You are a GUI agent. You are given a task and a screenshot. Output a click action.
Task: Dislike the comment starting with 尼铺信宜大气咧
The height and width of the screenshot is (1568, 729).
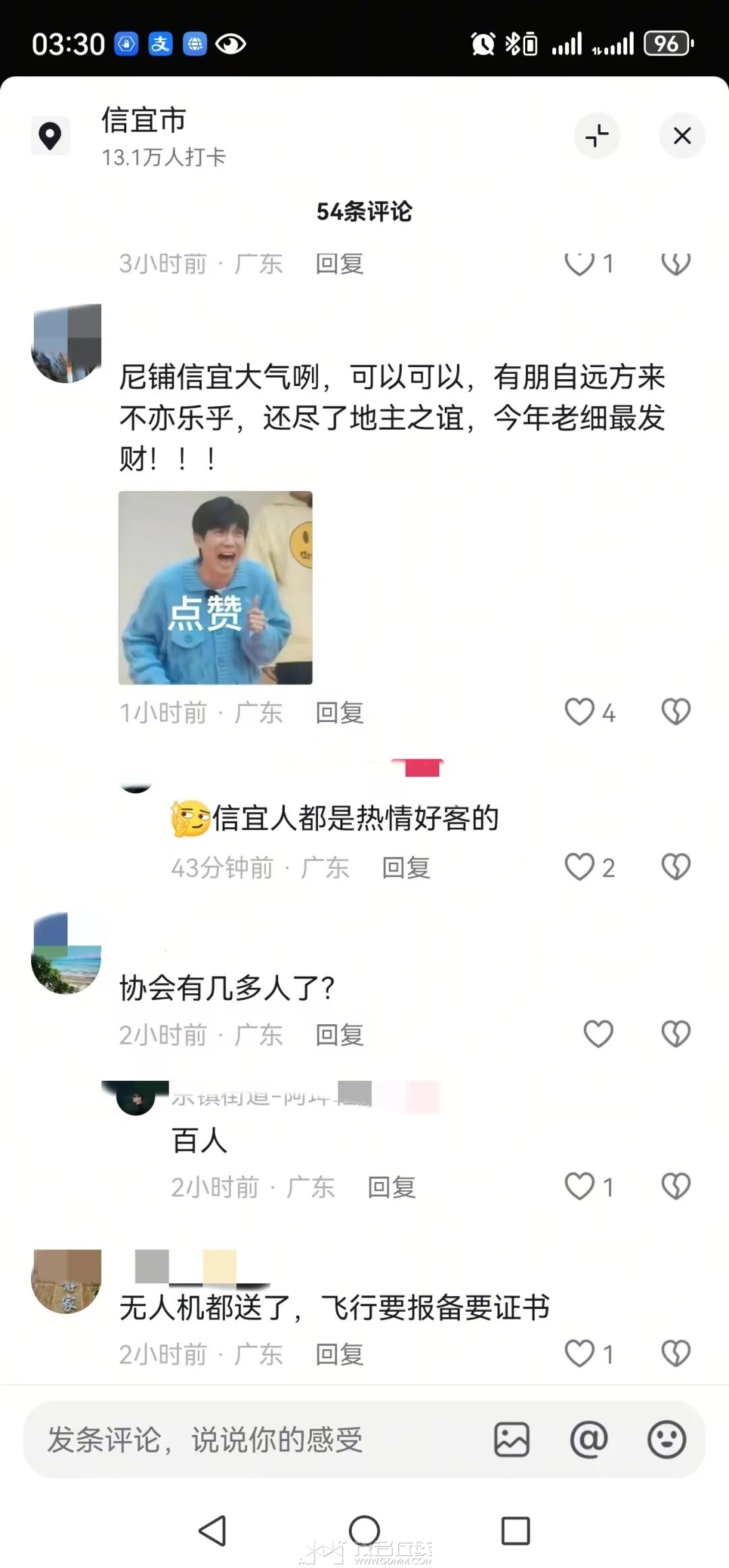pos(676,712)
